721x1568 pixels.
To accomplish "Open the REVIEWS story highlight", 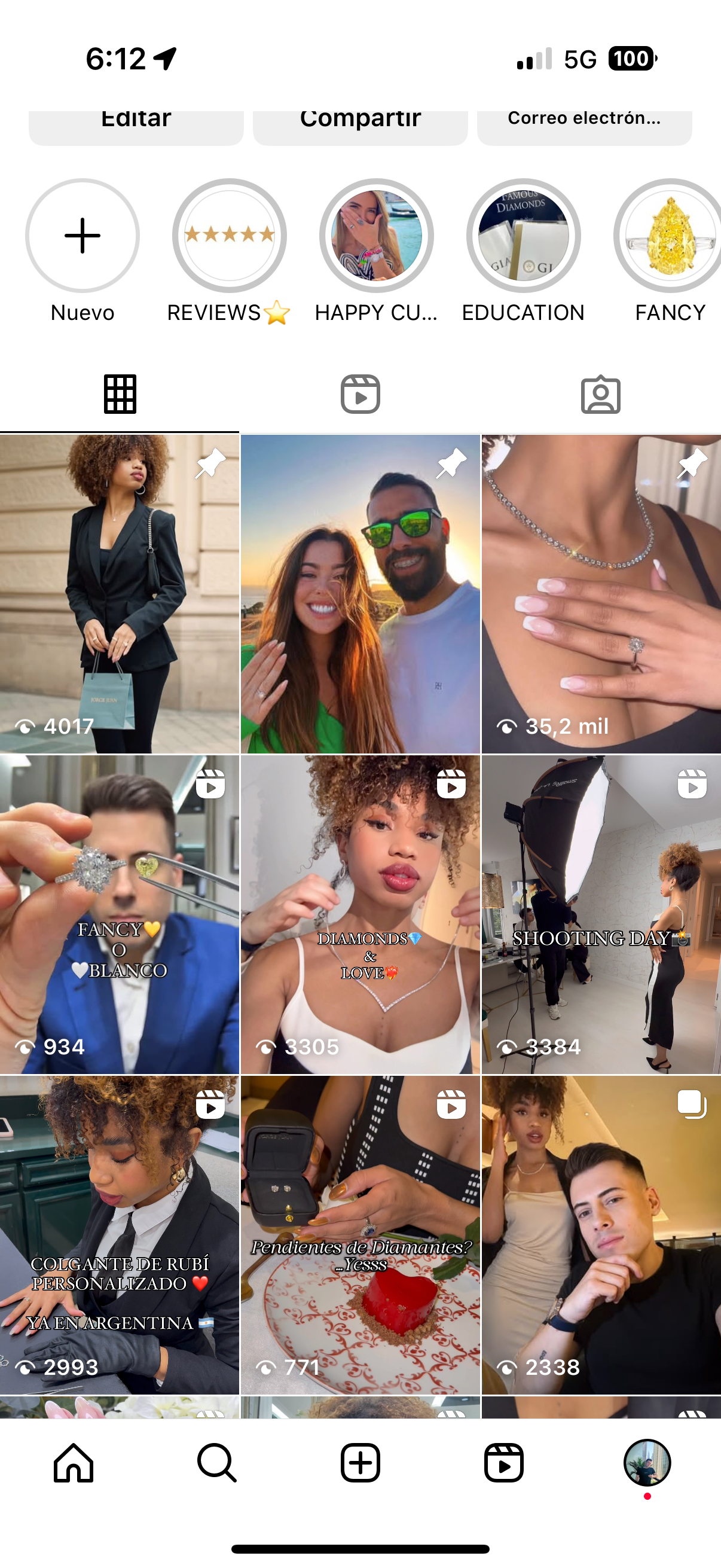I will [229, 236].
